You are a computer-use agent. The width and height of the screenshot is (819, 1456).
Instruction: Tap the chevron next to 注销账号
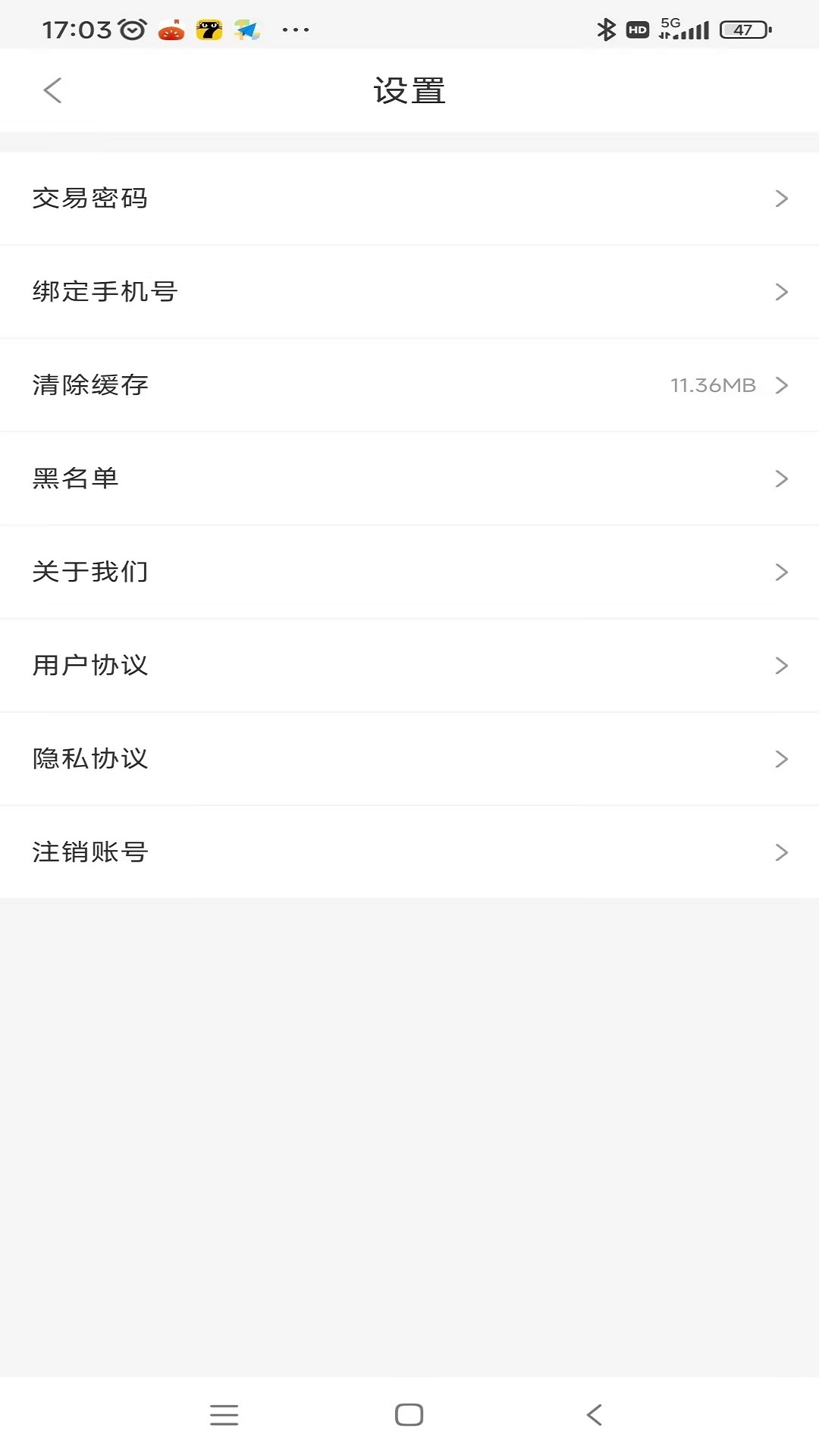click(782, 852)
